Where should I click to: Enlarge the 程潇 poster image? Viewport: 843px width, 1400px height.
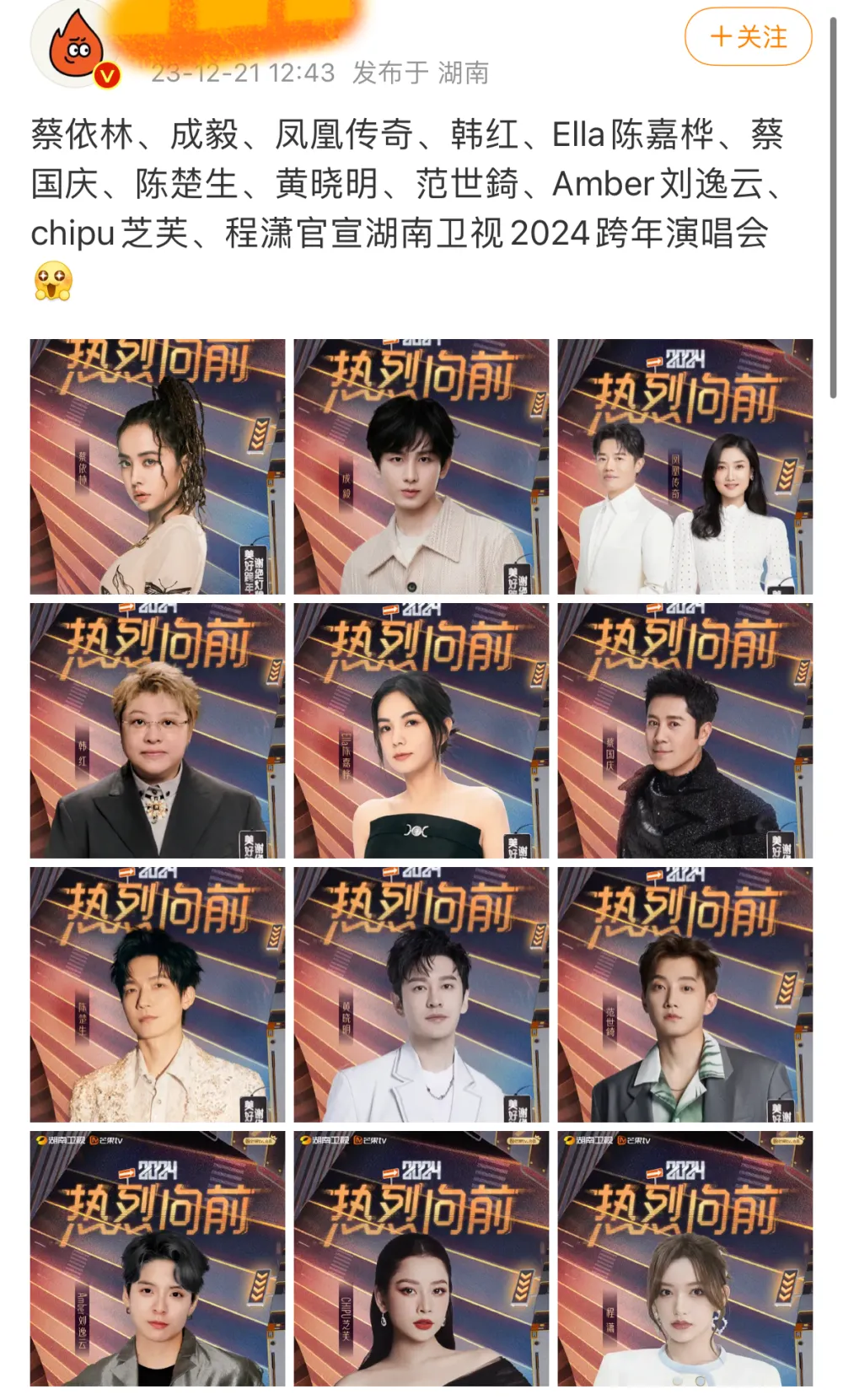[x=685, y=1259]
